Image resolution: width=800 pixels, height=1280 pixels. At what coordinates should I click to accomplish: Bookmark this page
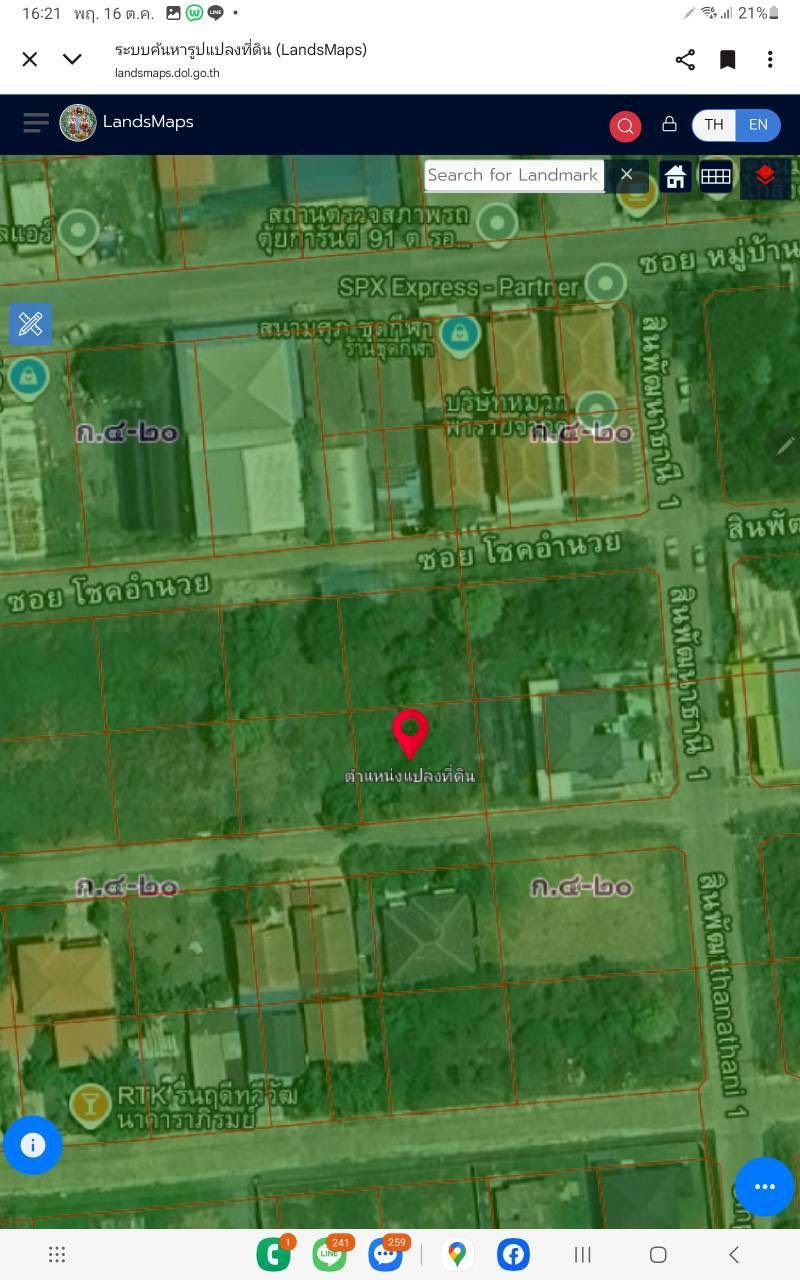tap(728, 60)
